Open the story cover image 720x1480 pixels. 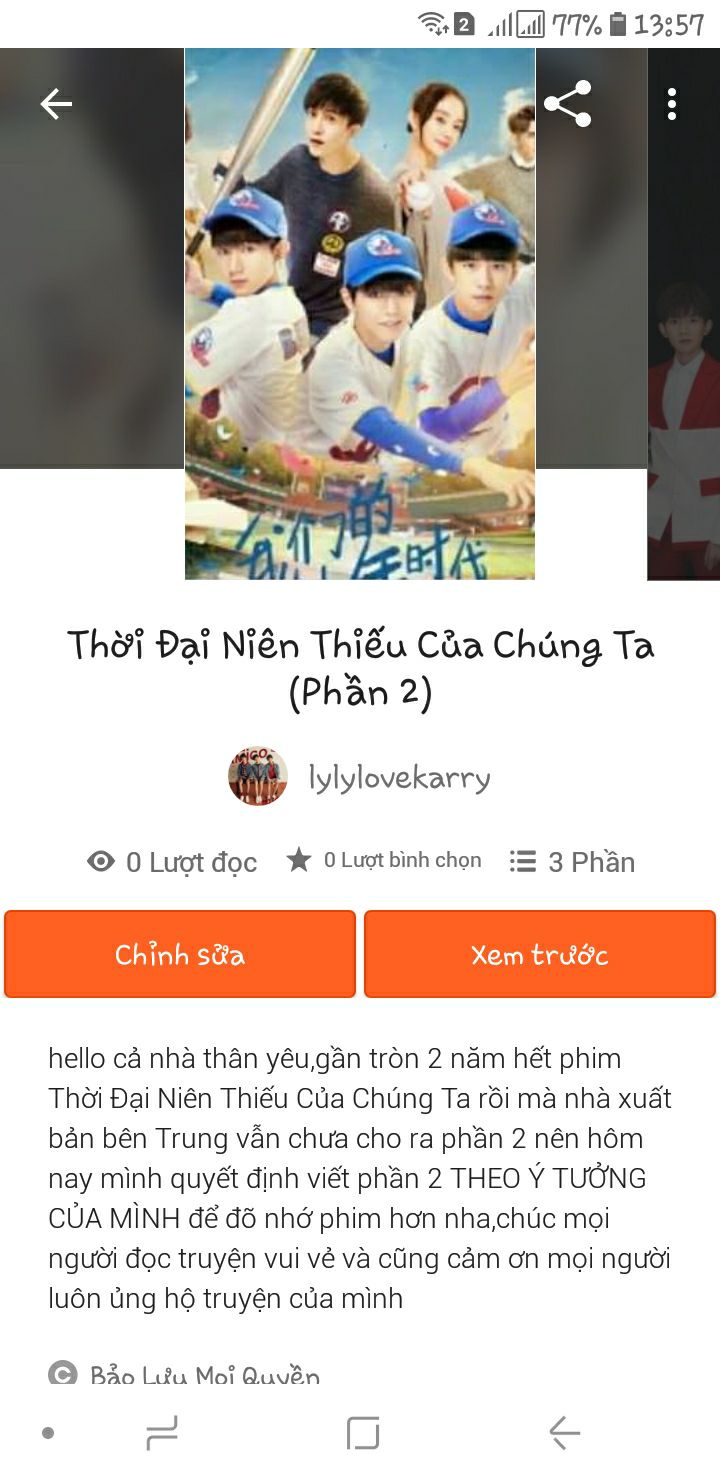pos(360,314)
